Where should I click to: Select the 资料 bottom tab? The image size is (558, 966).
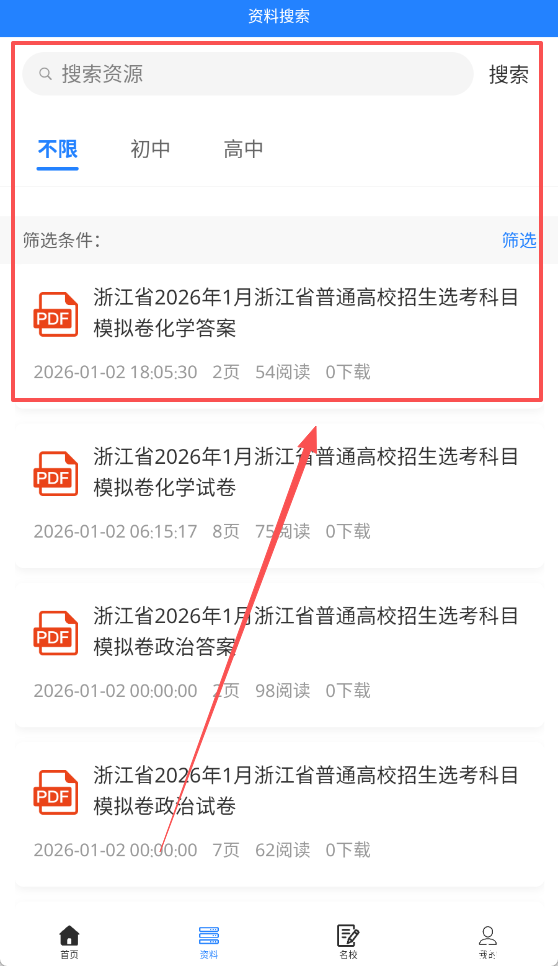click(x=209, y=942)
